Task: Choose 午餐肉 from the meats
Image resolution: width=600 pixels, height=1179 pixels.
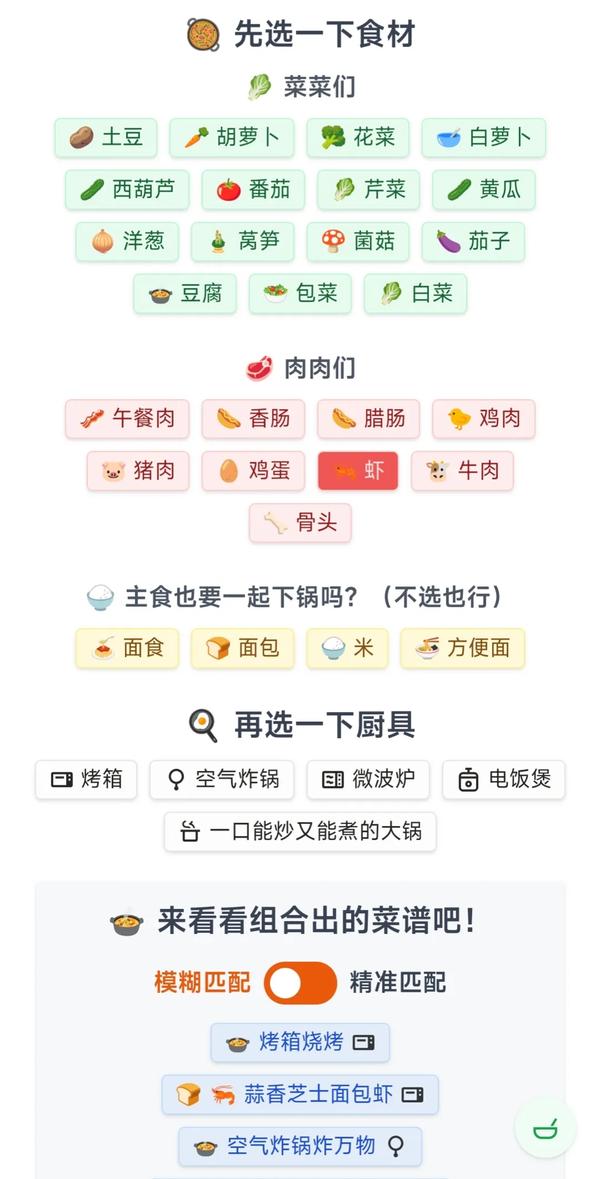Action: click(127, 418)
